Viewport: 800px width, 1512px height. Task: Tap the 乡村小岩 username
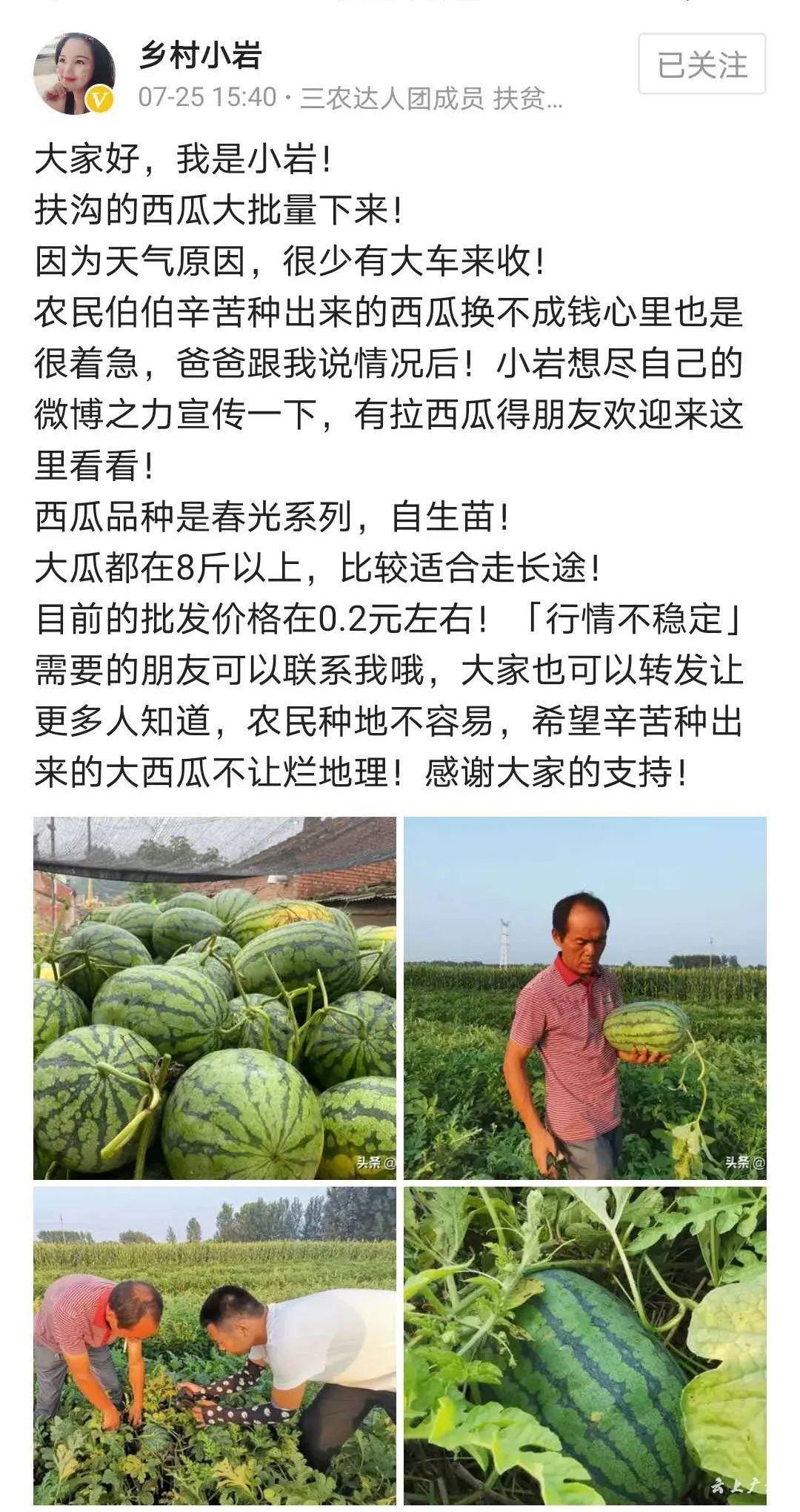point(200,56)
